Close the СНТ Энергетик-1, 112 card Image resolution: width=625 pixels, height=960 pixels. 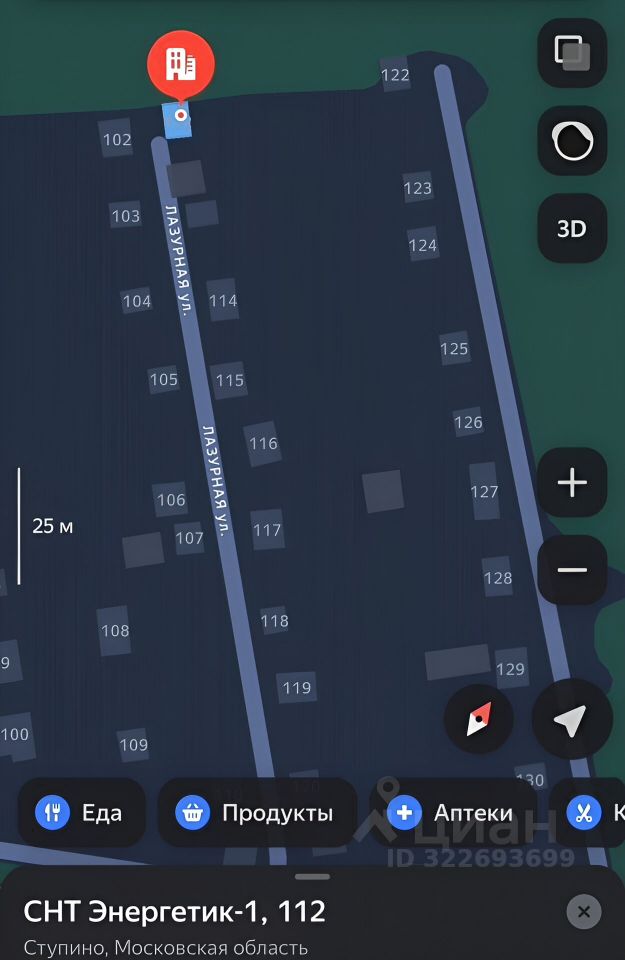click(584, 912)
